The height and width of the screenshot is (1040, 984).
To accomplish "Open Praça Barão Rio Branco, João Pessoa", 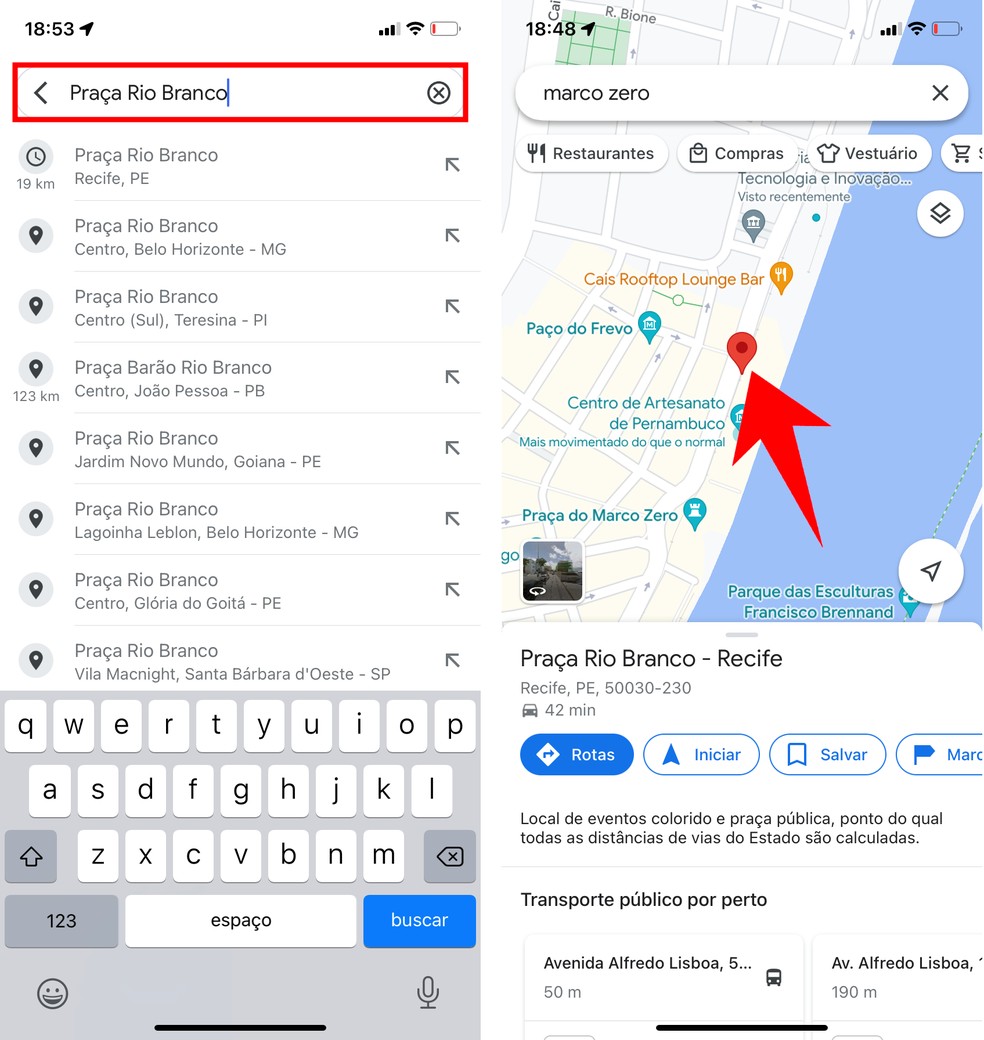I will pyautogui.click(x=173, y=379).
